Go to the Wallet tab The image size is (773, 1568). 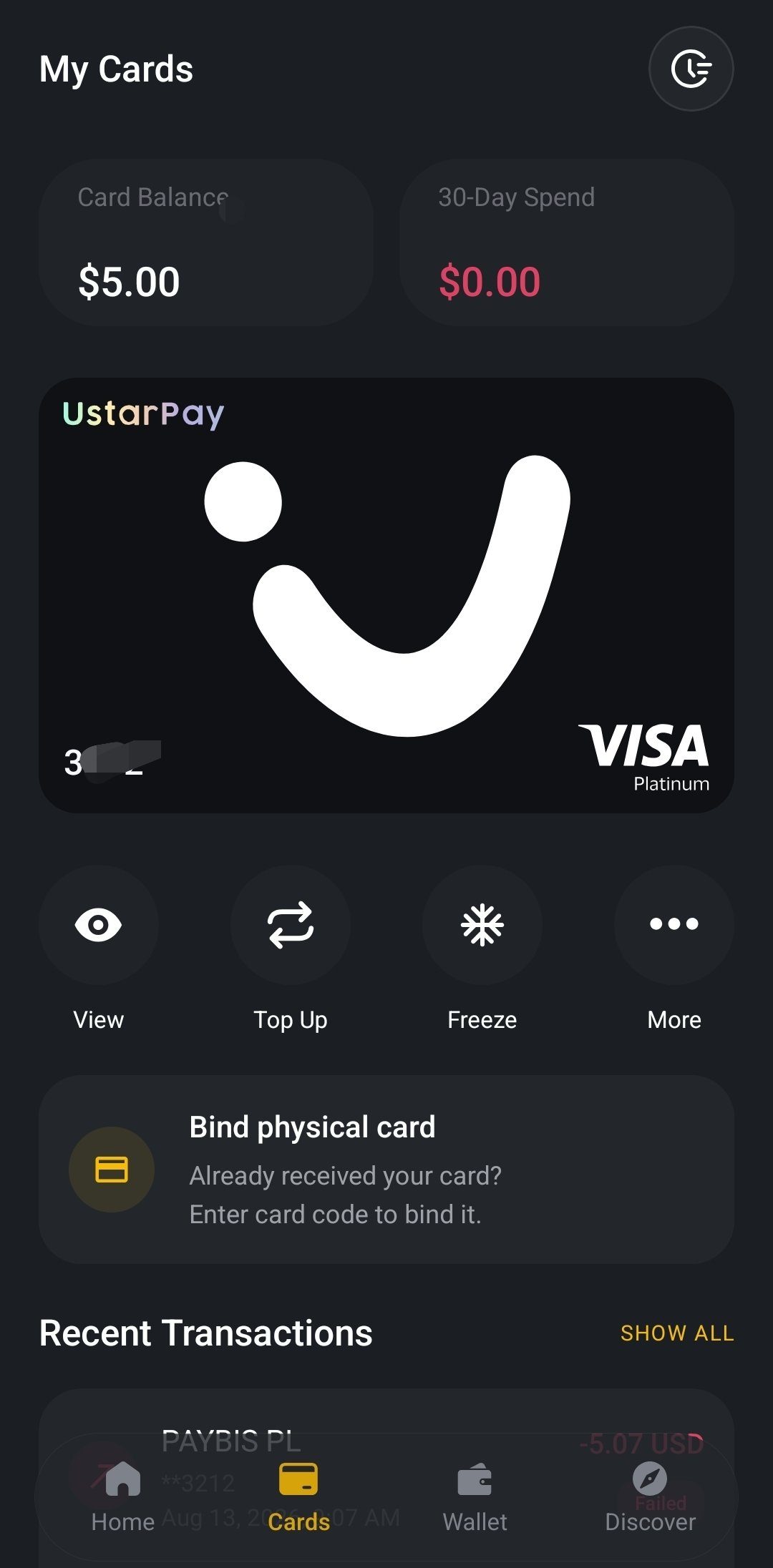click(x=475, y=1497)
